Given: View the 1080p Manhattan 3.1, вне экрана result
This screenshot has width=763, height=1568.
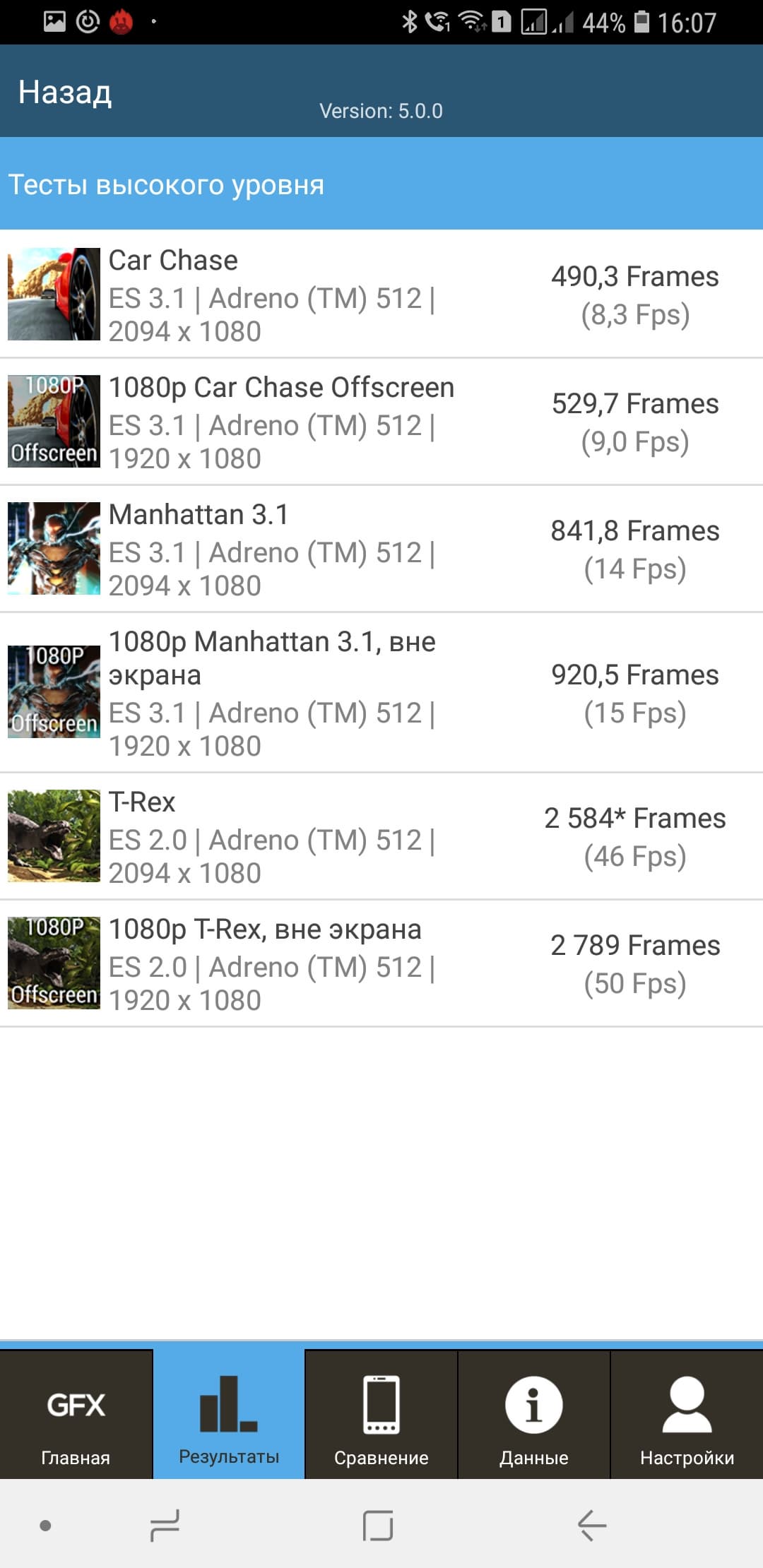Looking at the screenshot, I should click(x=381, y=693).
